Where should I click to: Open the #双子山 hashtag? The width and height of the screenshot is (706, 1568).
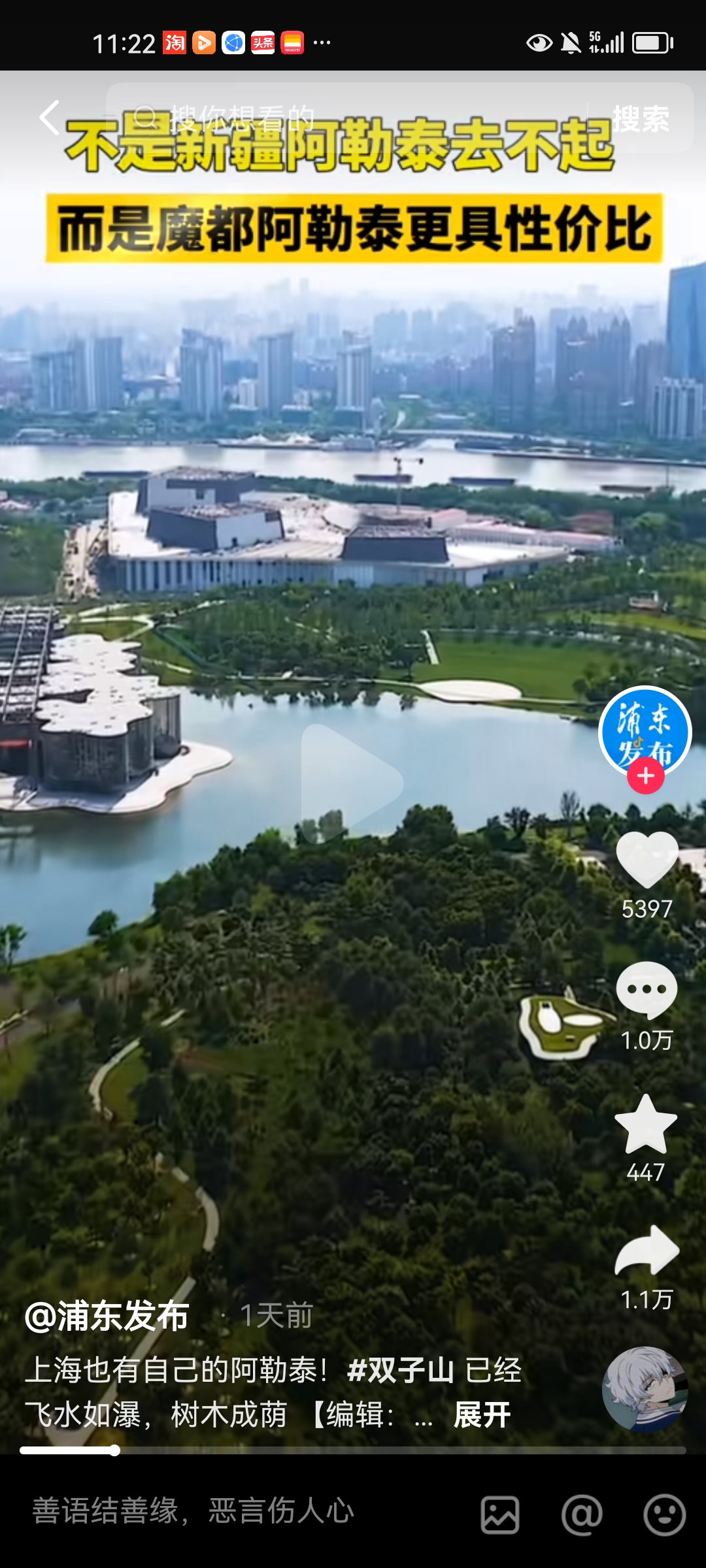(x=400, y=1370)
